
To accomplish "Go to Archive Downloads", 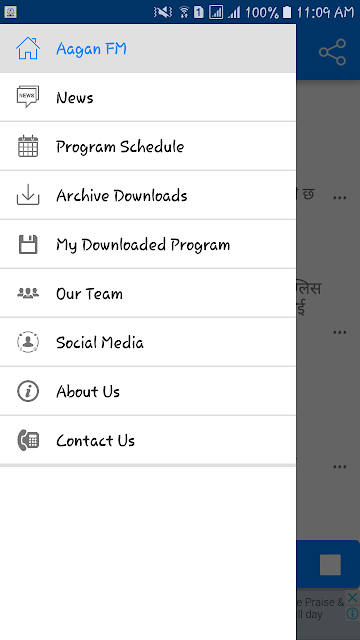I will [x=147, y=196].
